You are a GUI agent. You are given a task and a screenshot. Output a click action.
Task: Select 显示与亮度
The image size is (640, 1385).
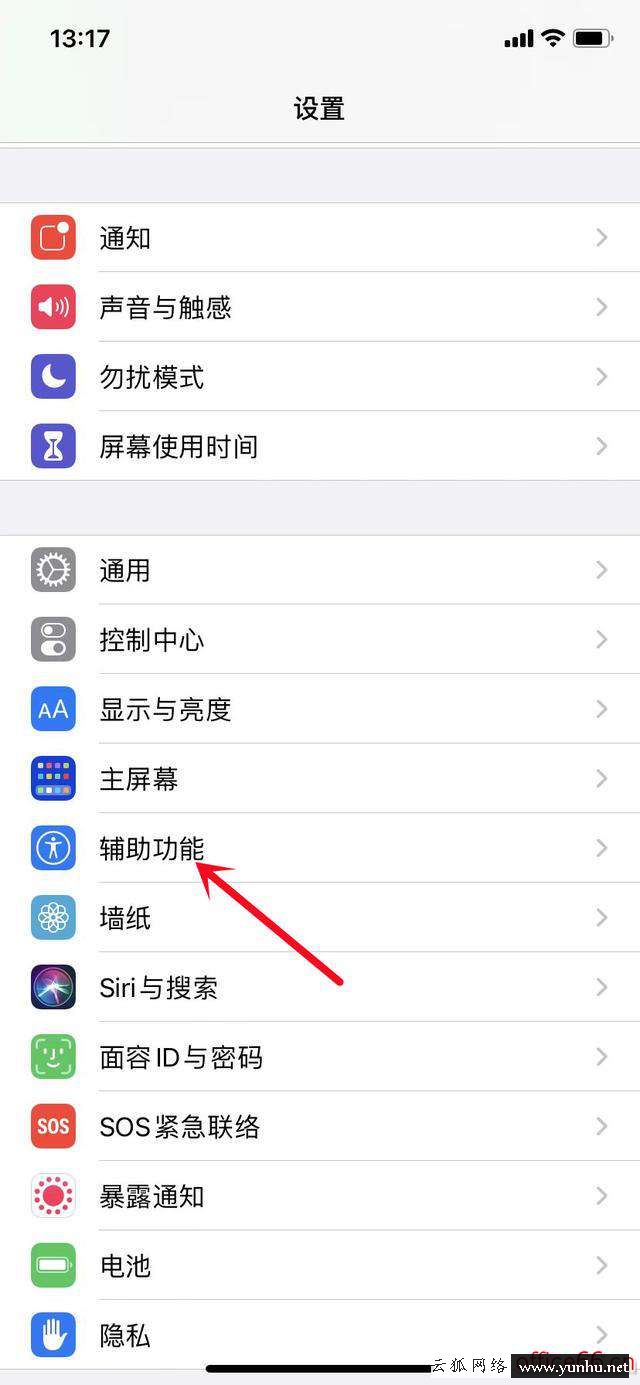tap(320, 709)
